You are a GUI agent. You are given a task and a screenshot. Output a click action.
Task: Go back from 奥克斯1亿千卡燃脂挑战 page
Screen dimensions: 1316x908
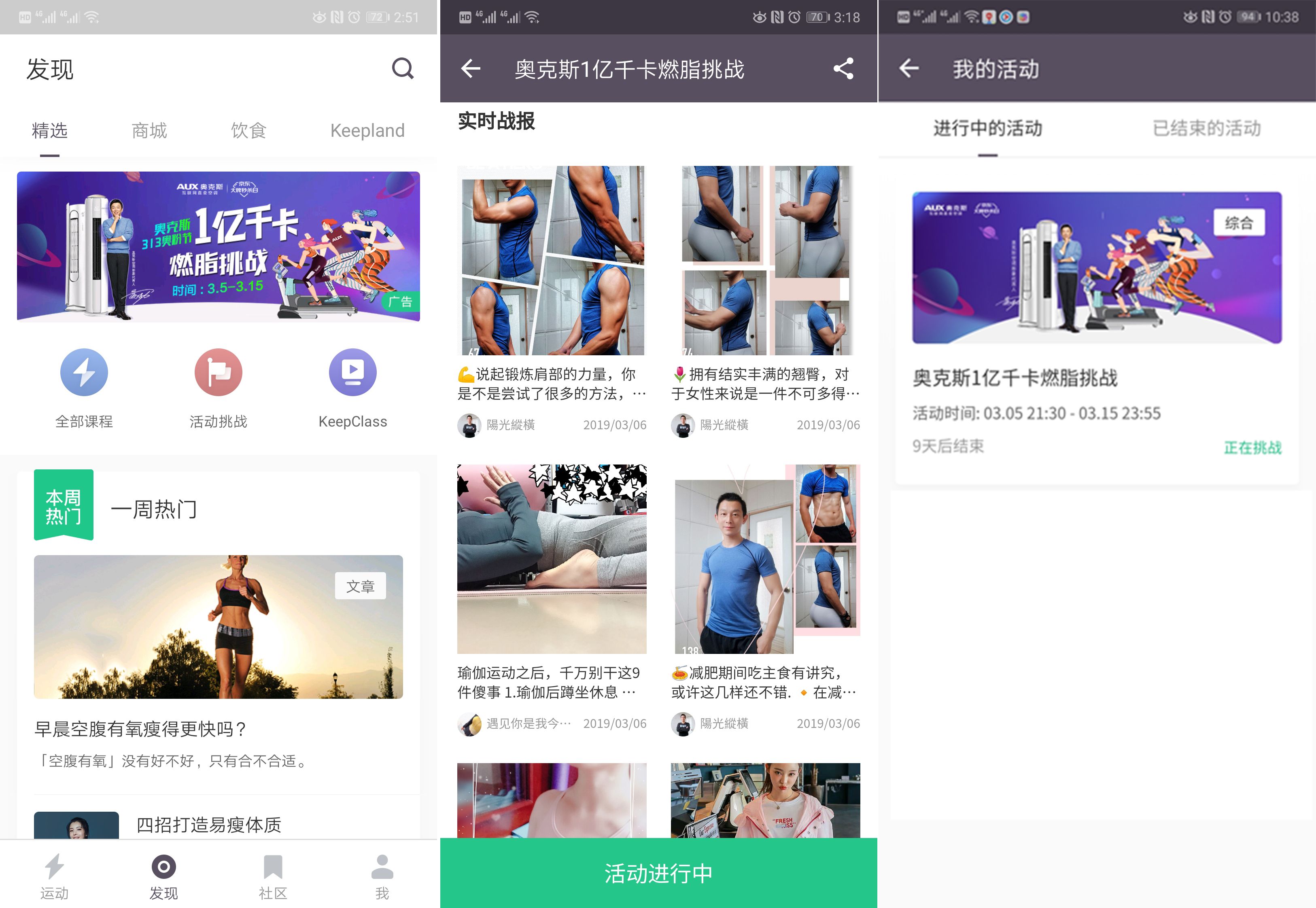click(x=471, y=69)
